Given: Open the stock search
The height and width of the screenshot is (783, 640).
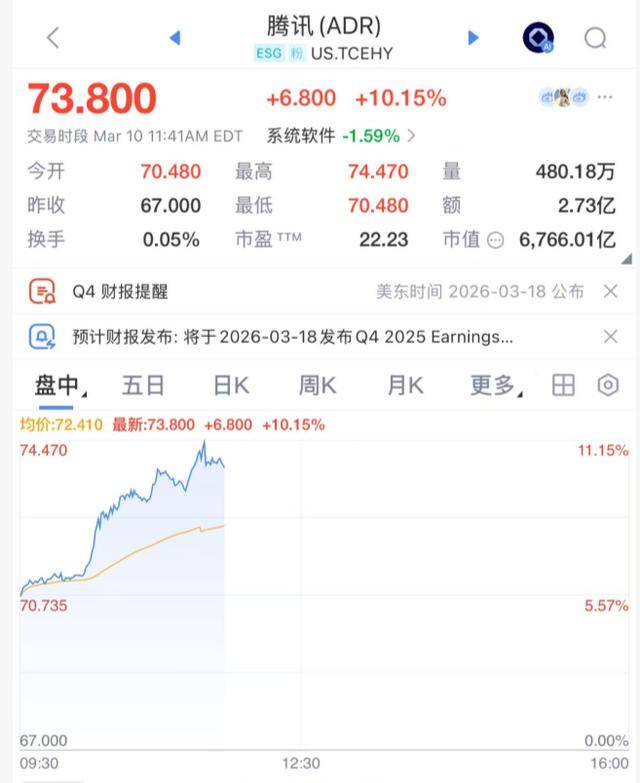Looking at the screenshot, I should tap(595, 38).
